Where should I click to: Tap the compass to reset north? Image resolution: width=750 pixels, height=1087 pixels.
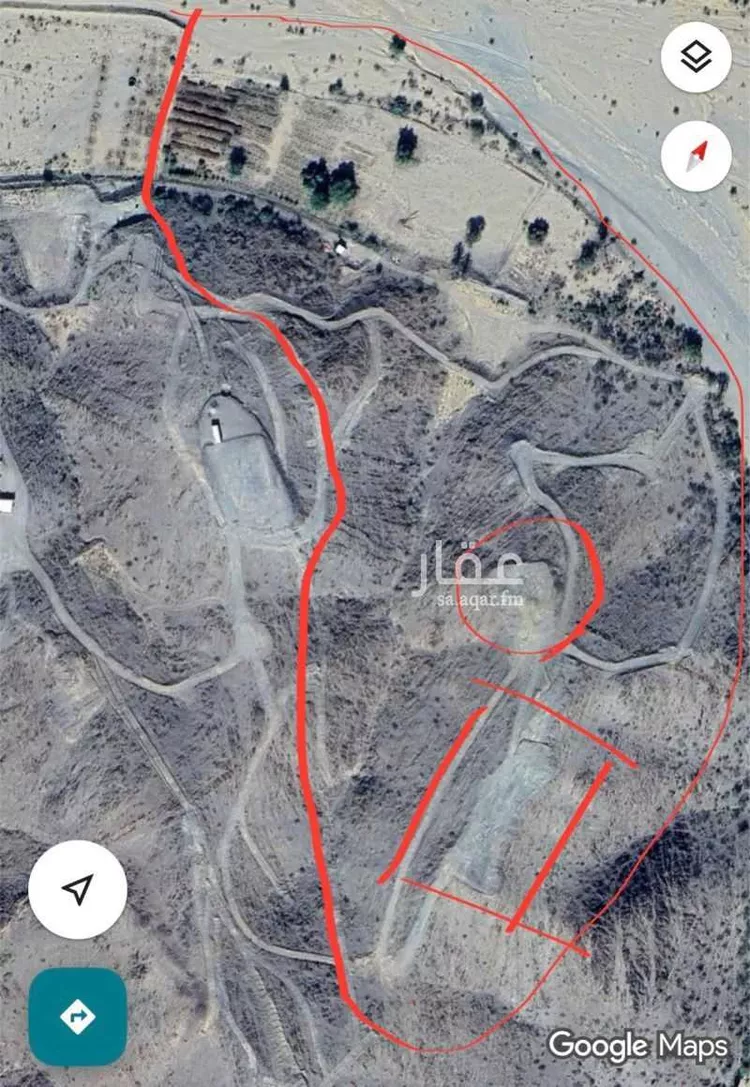[696, 157]
